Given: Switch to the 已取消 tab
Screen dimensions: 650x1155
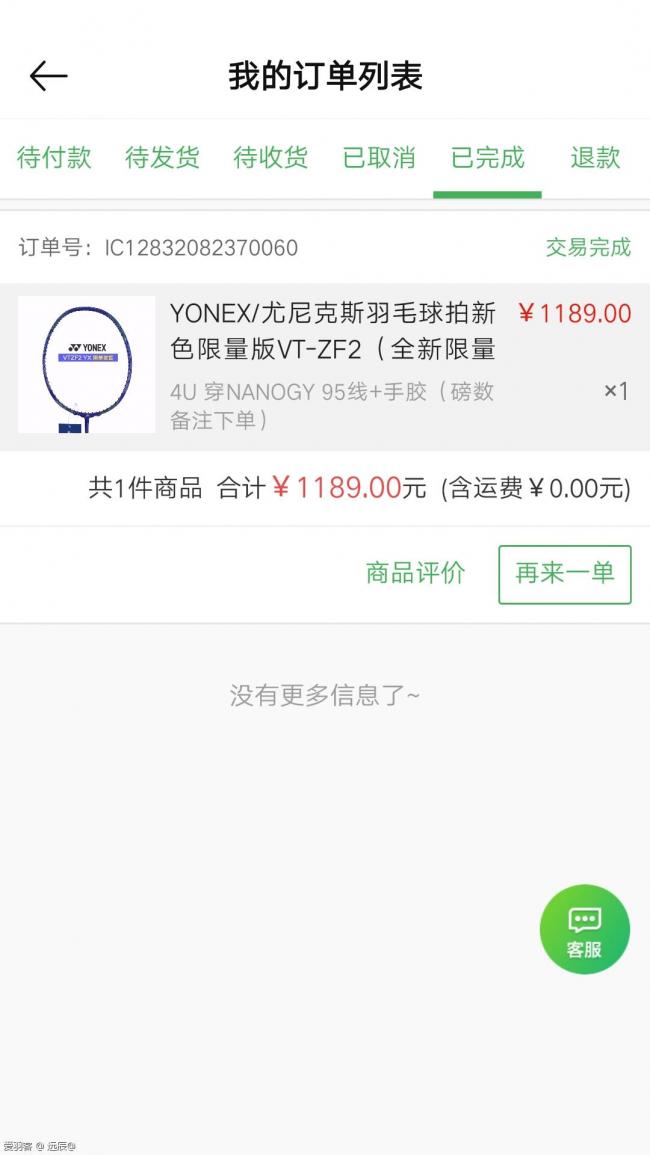Looking at the screenshot, I should click(379, 158).
